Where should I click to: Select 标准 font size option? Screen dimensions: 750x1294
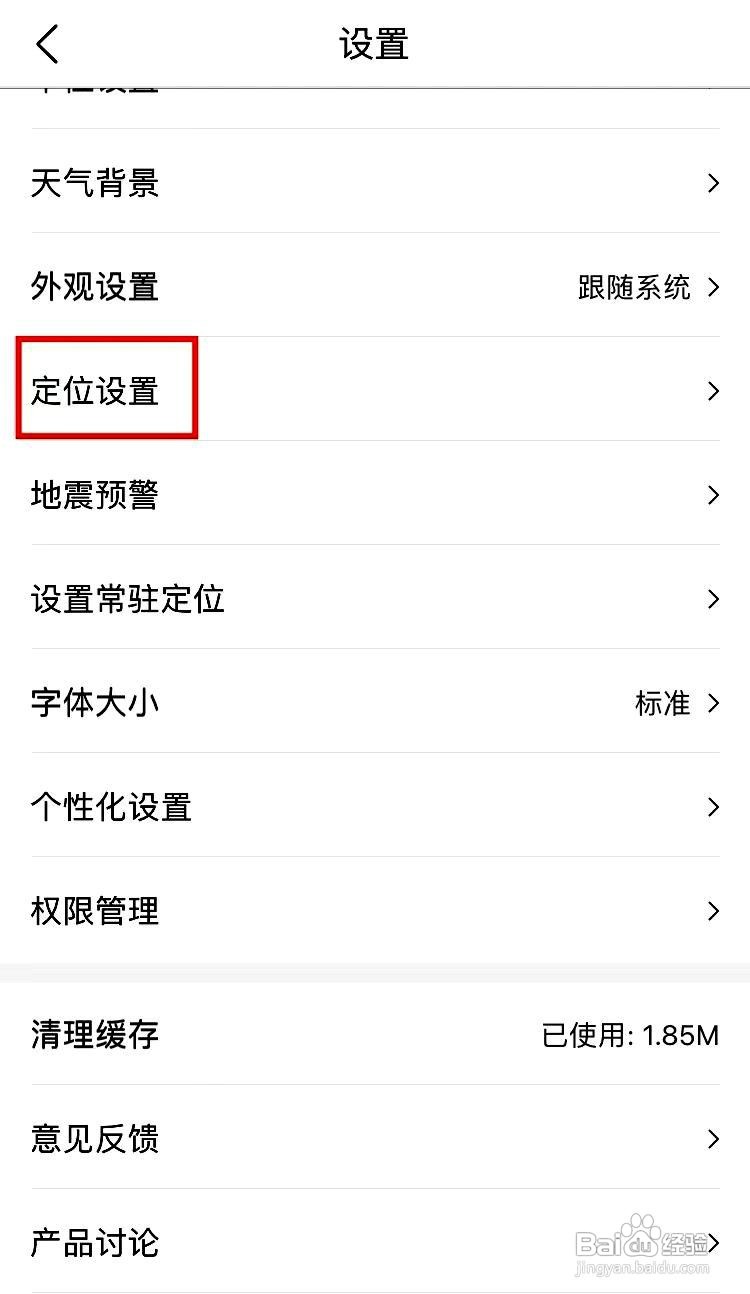(x=662, y=703)
